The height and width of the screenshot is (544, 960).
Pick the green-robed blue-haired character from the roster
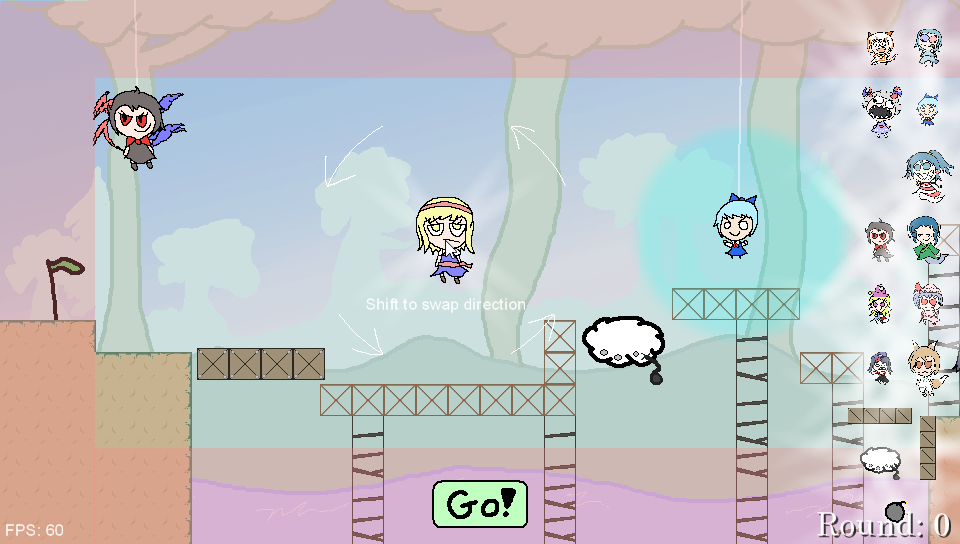pos(924,241)
